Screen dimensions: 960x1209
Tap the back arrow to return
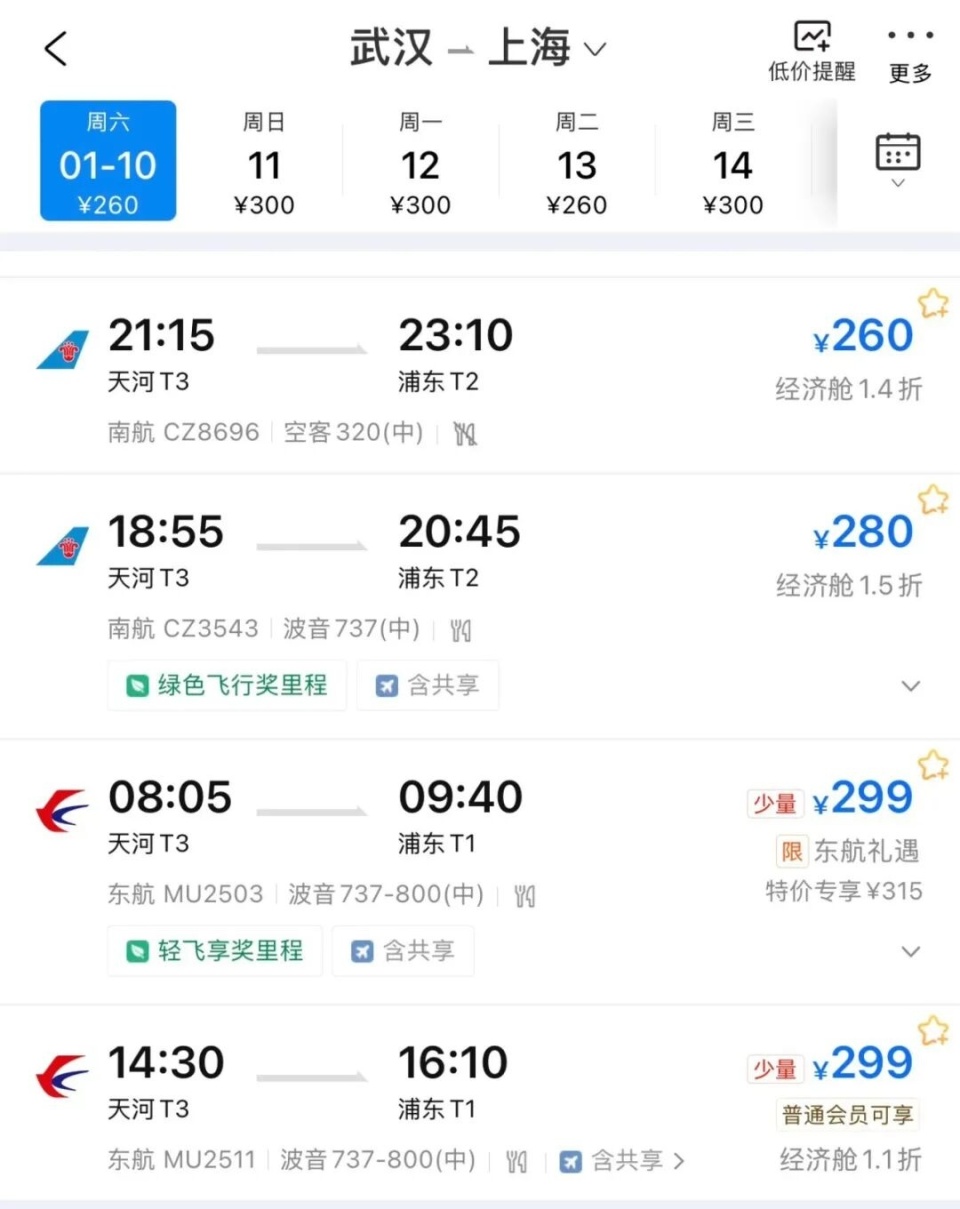coord(55,48)
